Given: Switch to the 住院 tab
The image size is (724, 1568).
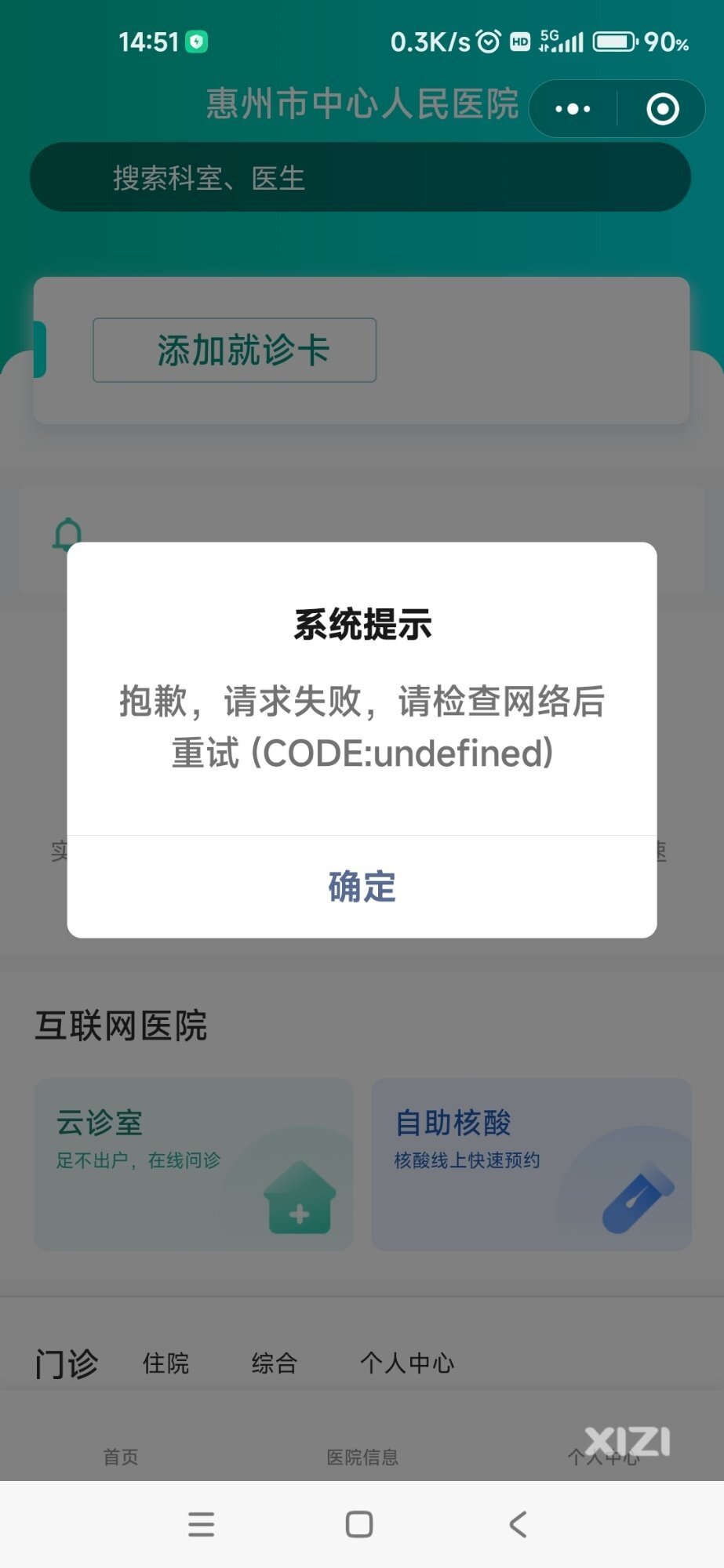Looking at the screenshot, I should coord(166,1363).
